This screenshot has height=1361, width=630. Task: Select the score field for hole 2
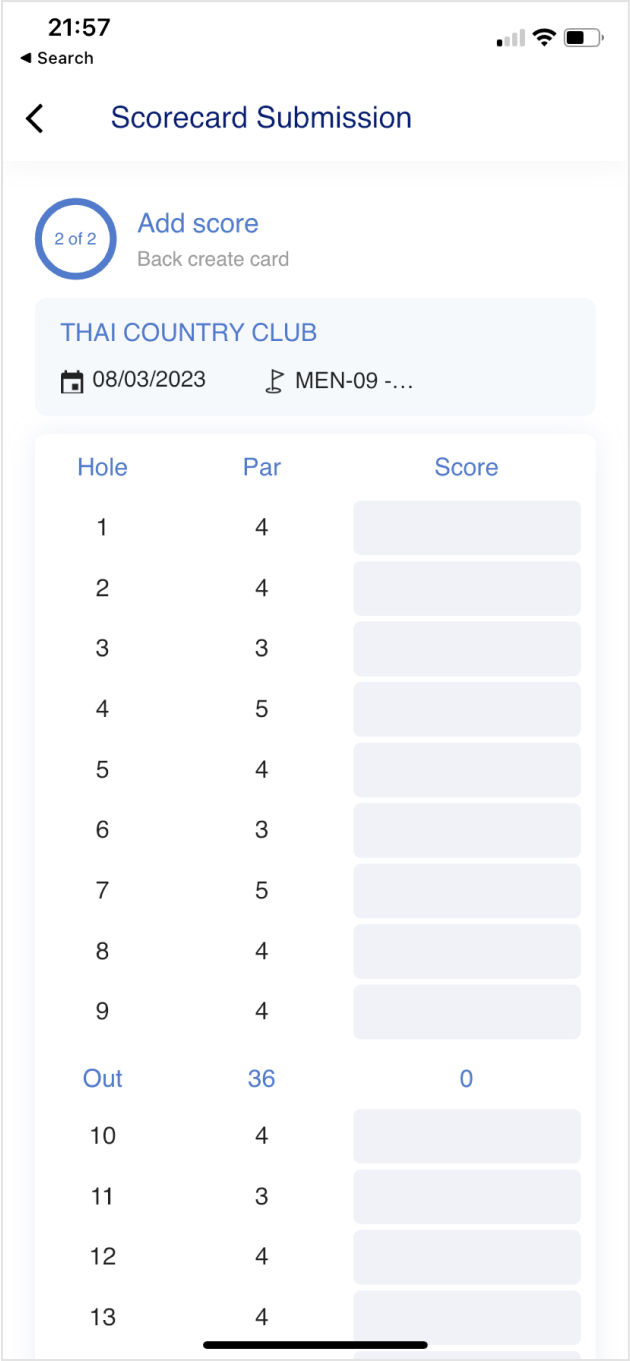click(x=466, y=588)
